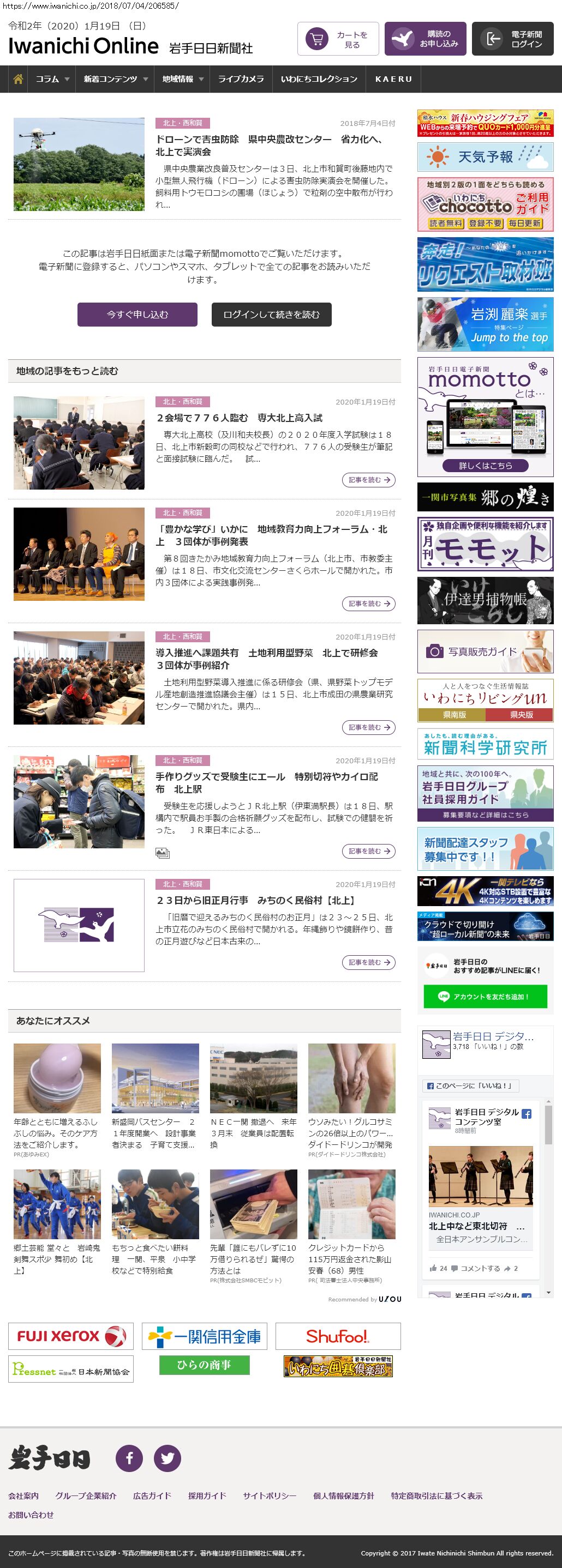This screenshot has width=562, height=1568.
Task: Open the Facebook icon in footer
Action: (x=129, y=1458)
